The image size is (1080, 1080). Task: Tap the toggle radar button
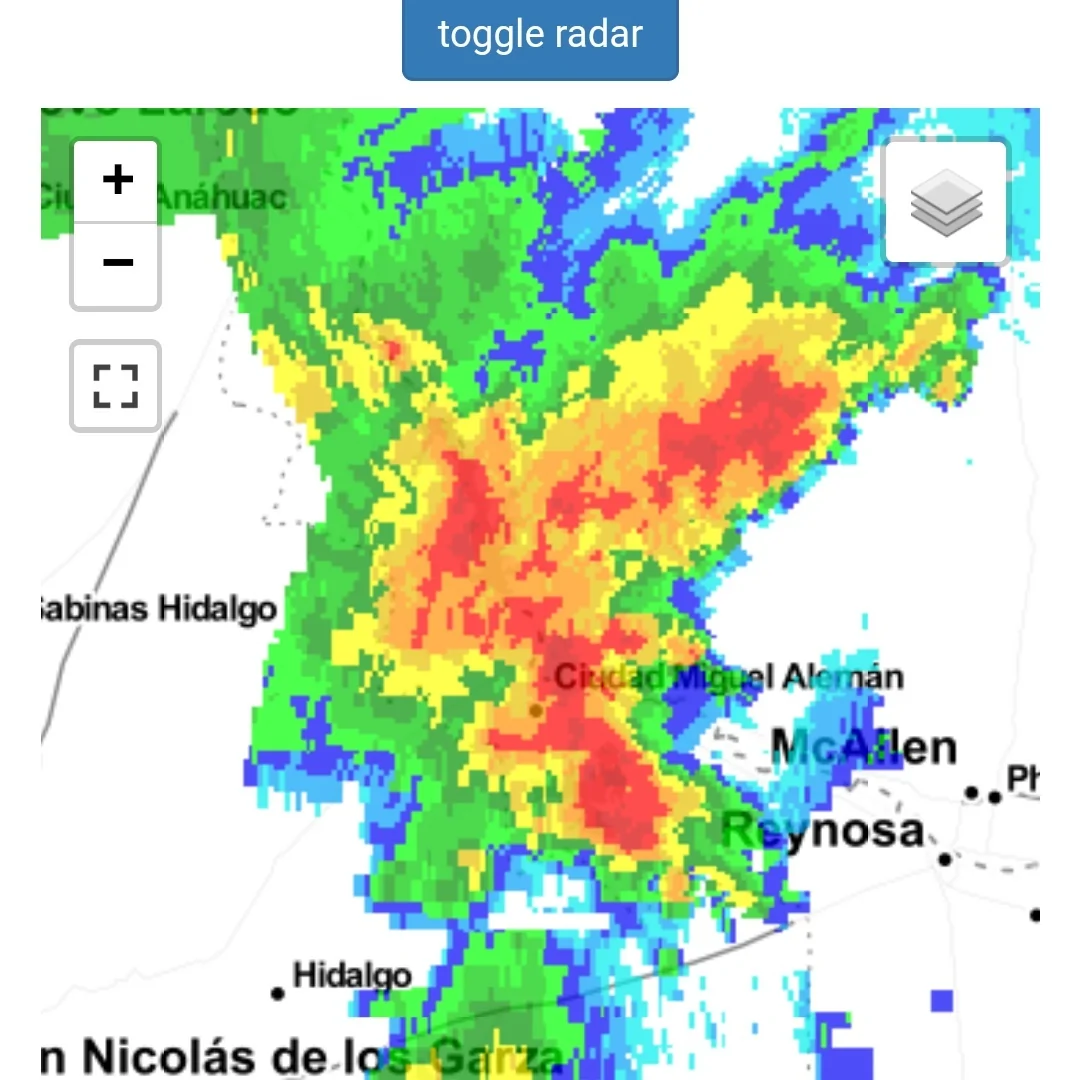click(x=540, y=36)
